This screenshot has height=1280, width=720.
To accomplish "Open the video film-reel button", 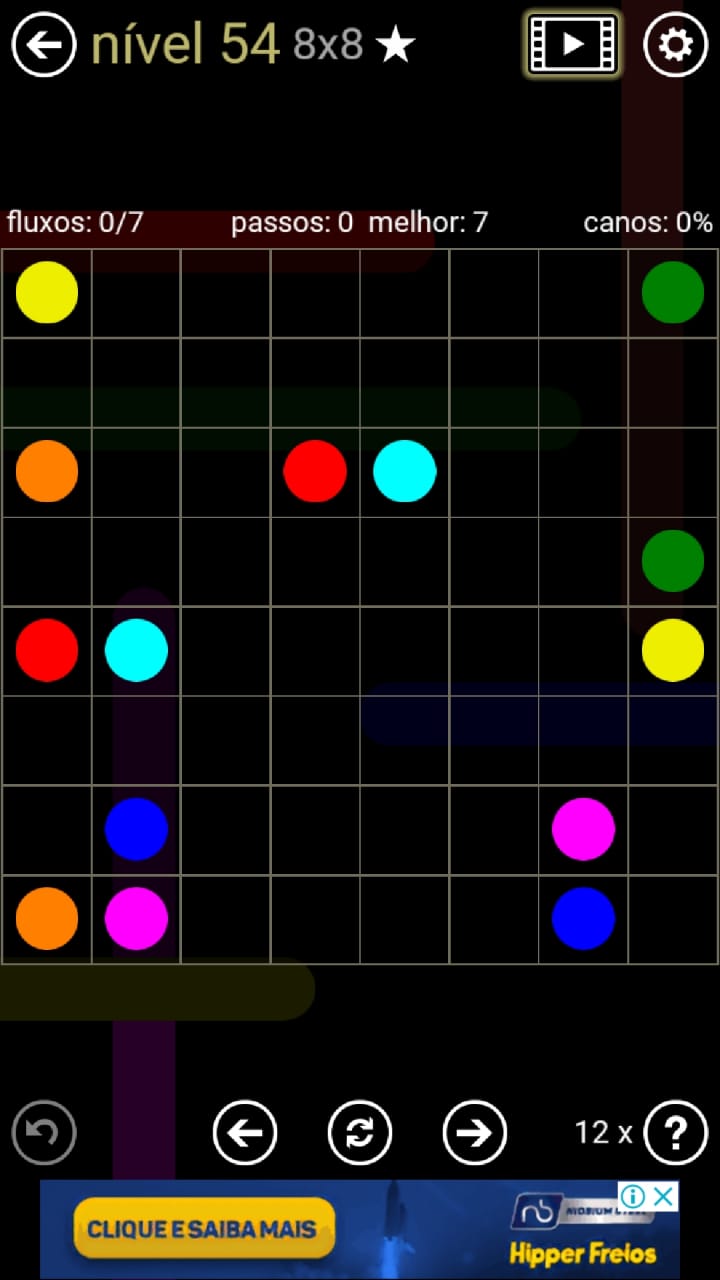I will pos(573,44).
